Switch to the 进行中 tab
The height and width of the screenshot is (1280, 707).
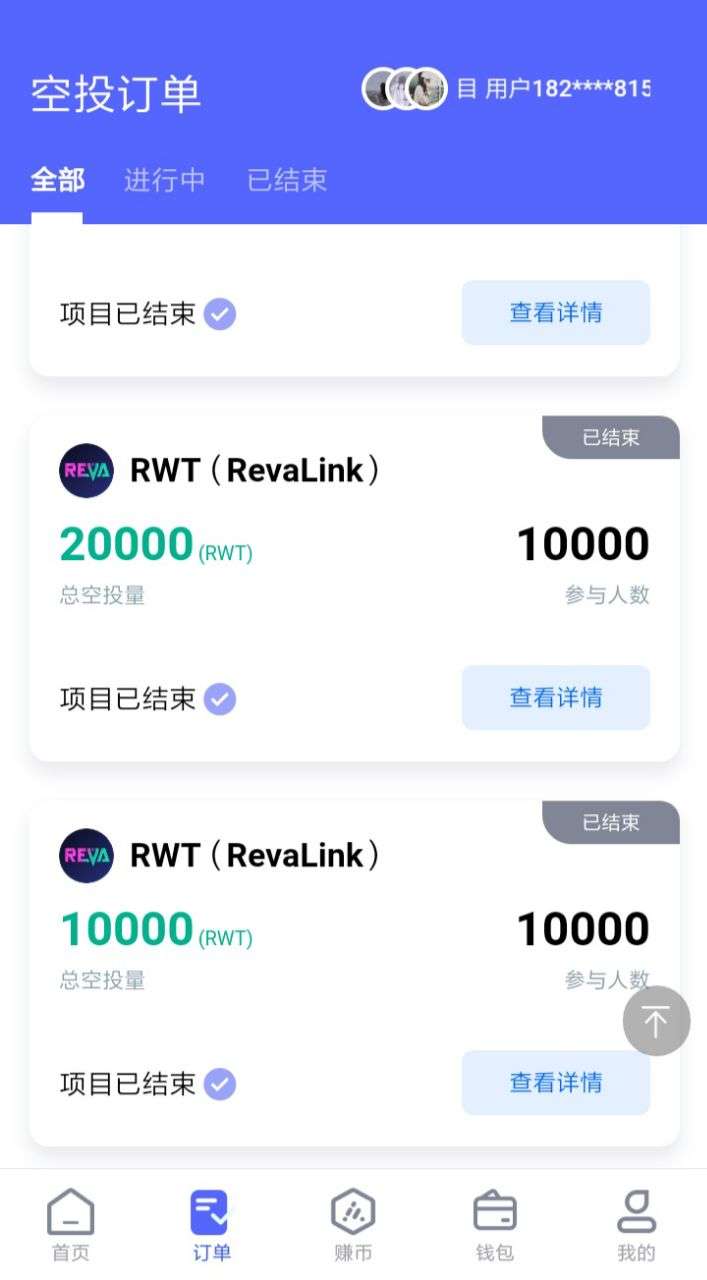[x=164, y=180]
